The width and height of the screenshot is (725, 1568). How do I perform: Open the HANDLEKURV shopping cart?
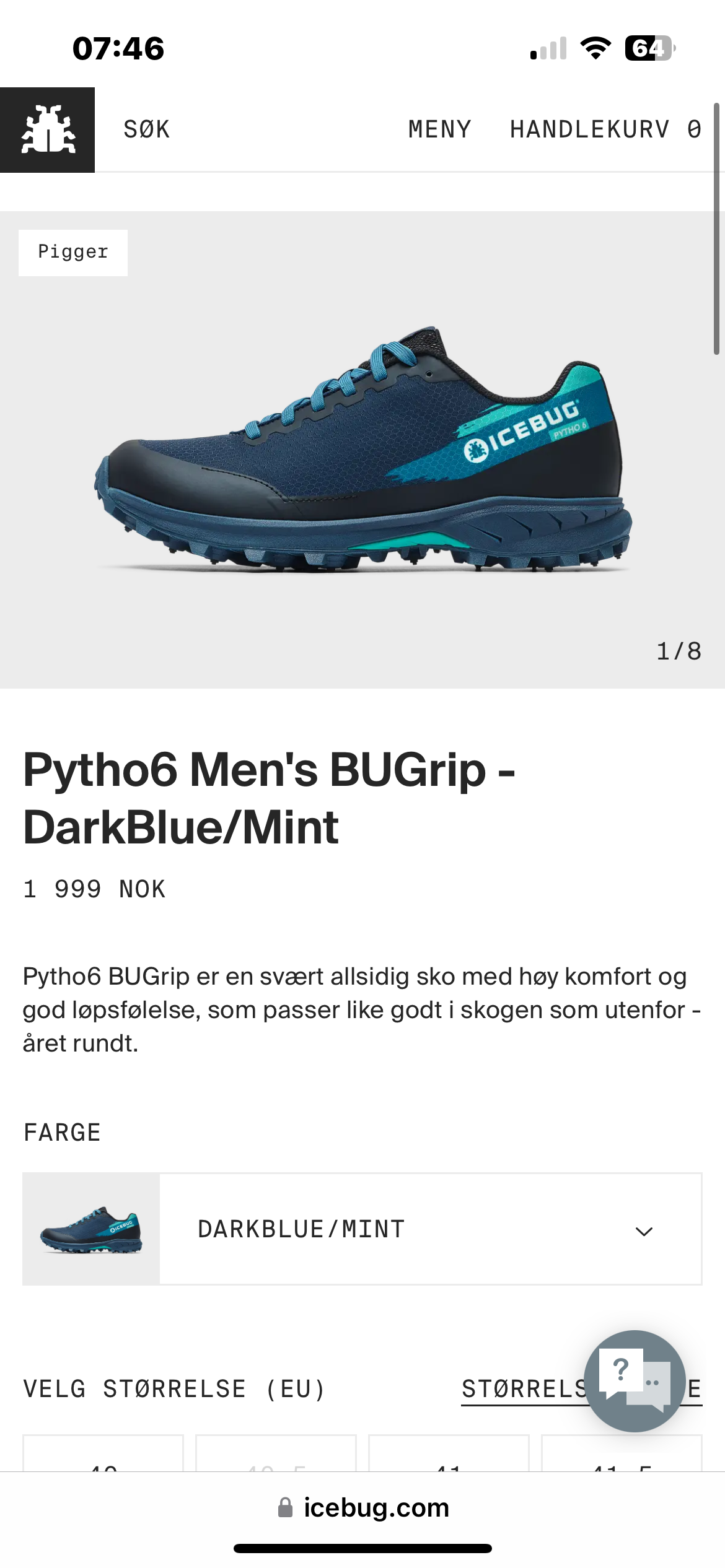[605, 129]
